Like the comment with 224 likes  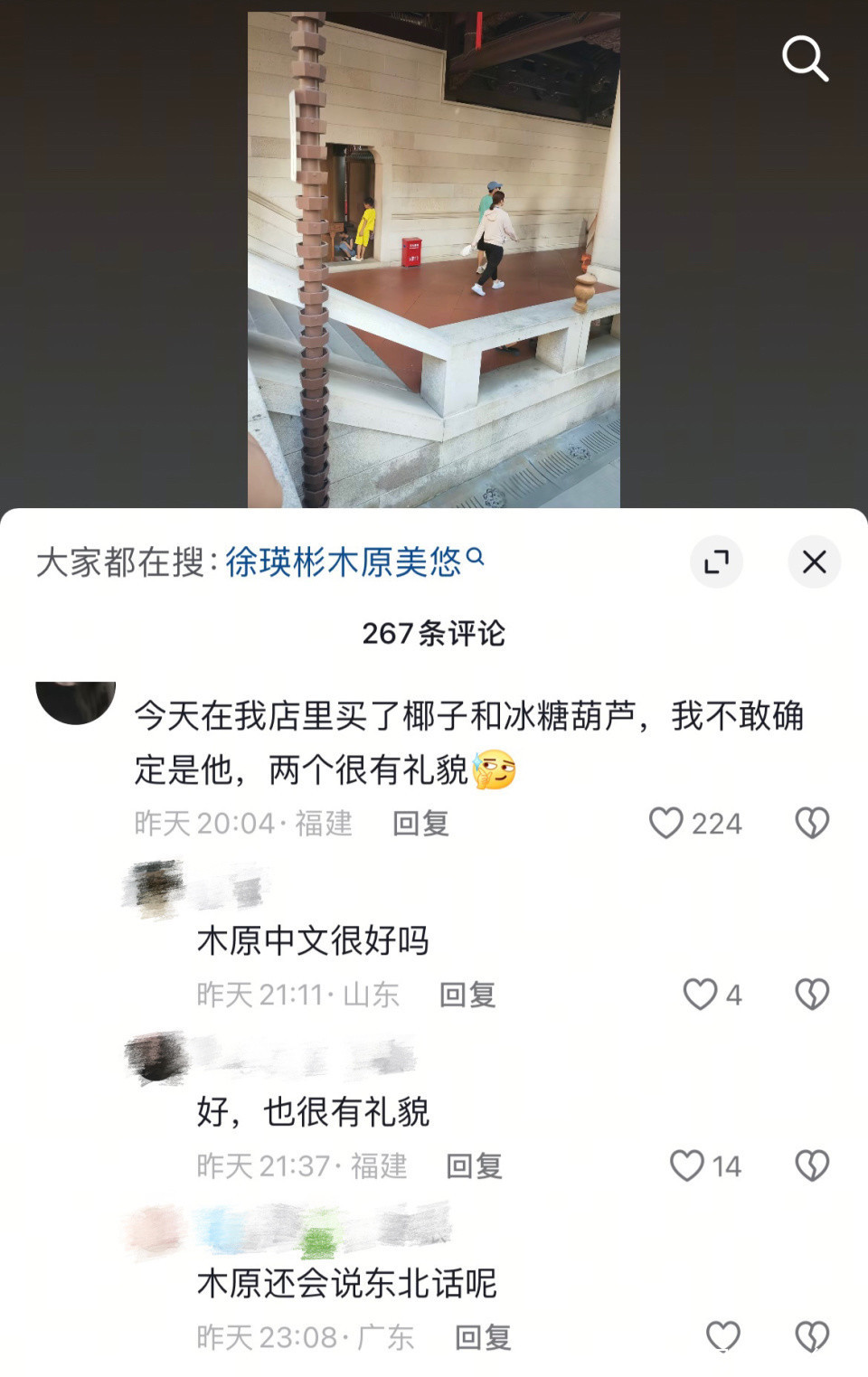click(x=666, y=823)
